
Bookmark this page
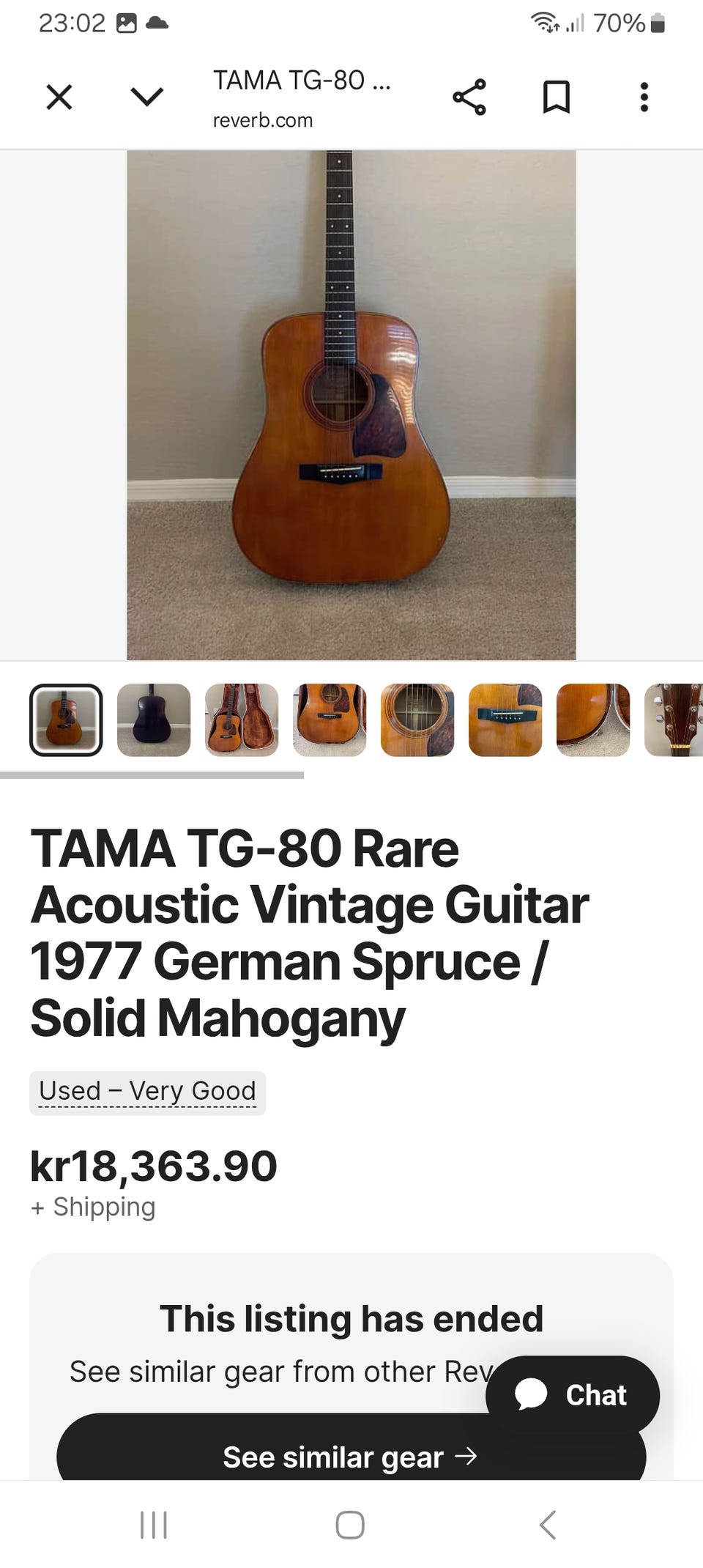click(x=557, y=97)
